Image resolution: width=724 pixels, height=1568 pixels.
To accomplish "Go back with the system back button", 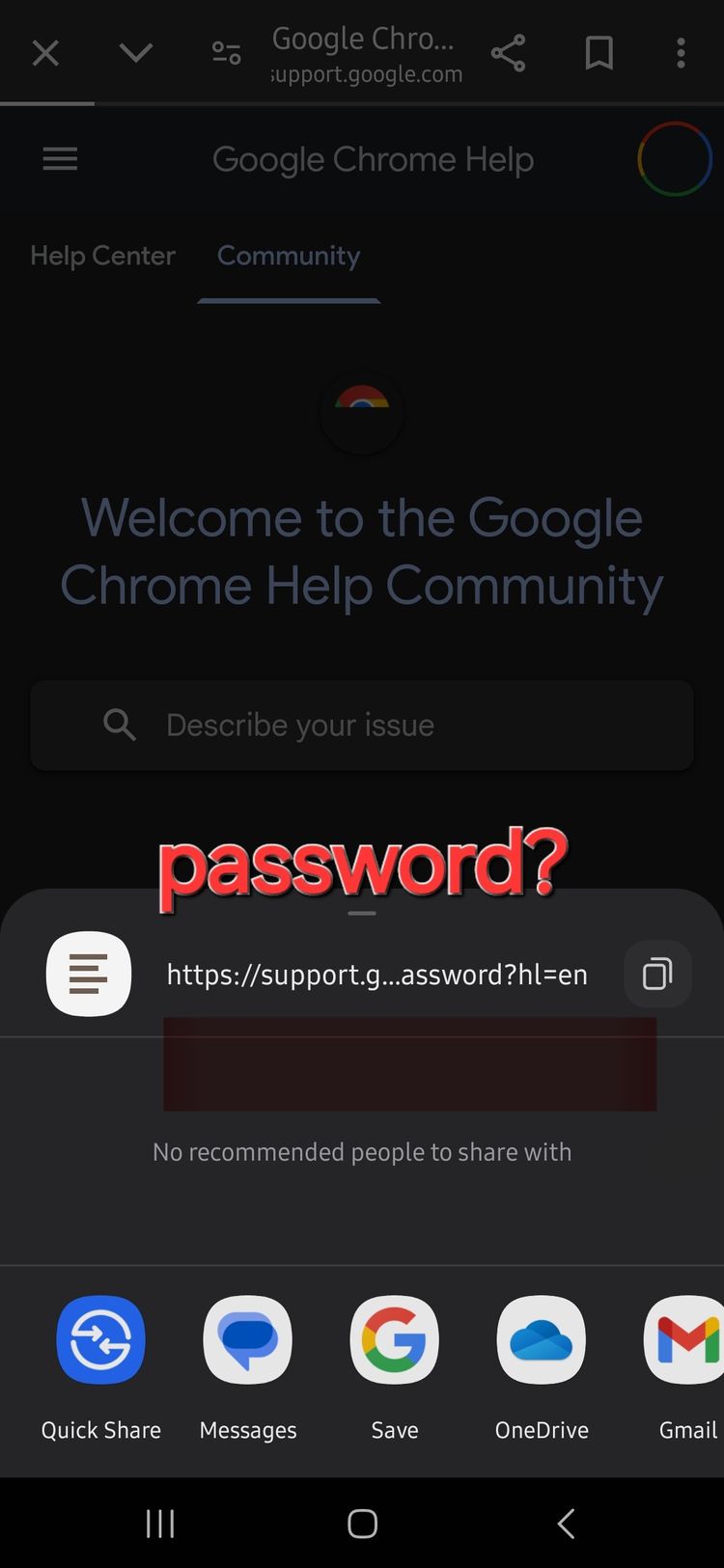I will 567,1523.
